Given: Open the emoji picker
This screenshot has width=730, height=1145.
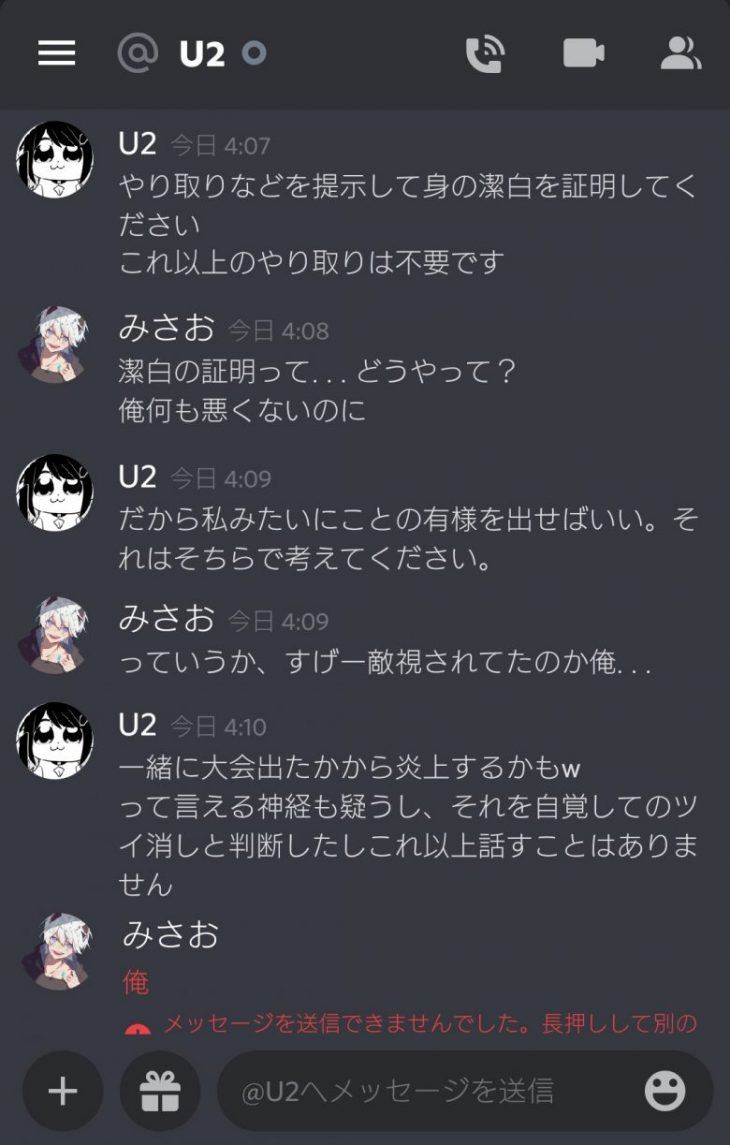Looking at the screenshot, I should coord(665,1090).
